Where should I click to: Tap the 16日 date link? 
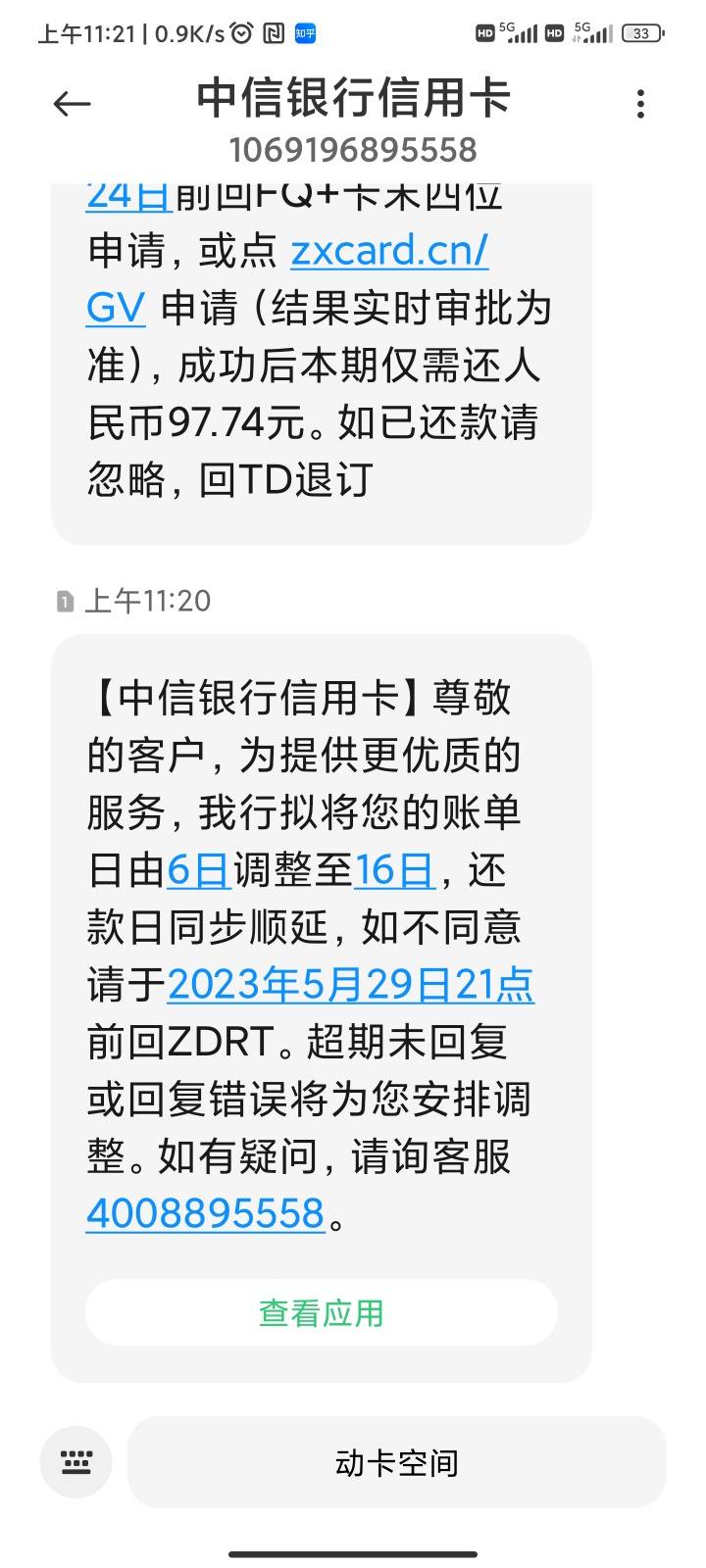(394, 870)
